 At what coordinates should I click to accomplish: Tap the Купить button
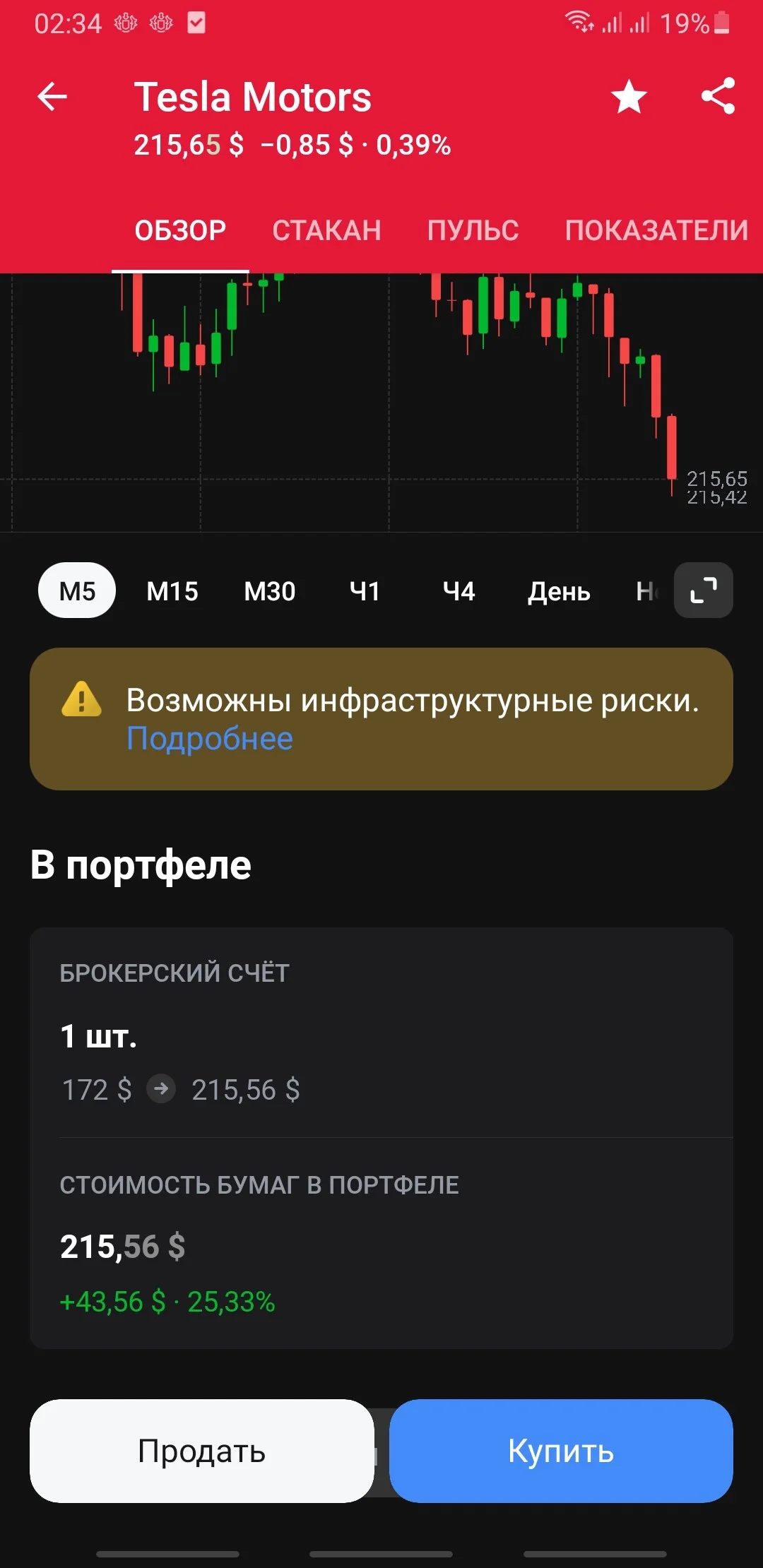point(561,1451)
